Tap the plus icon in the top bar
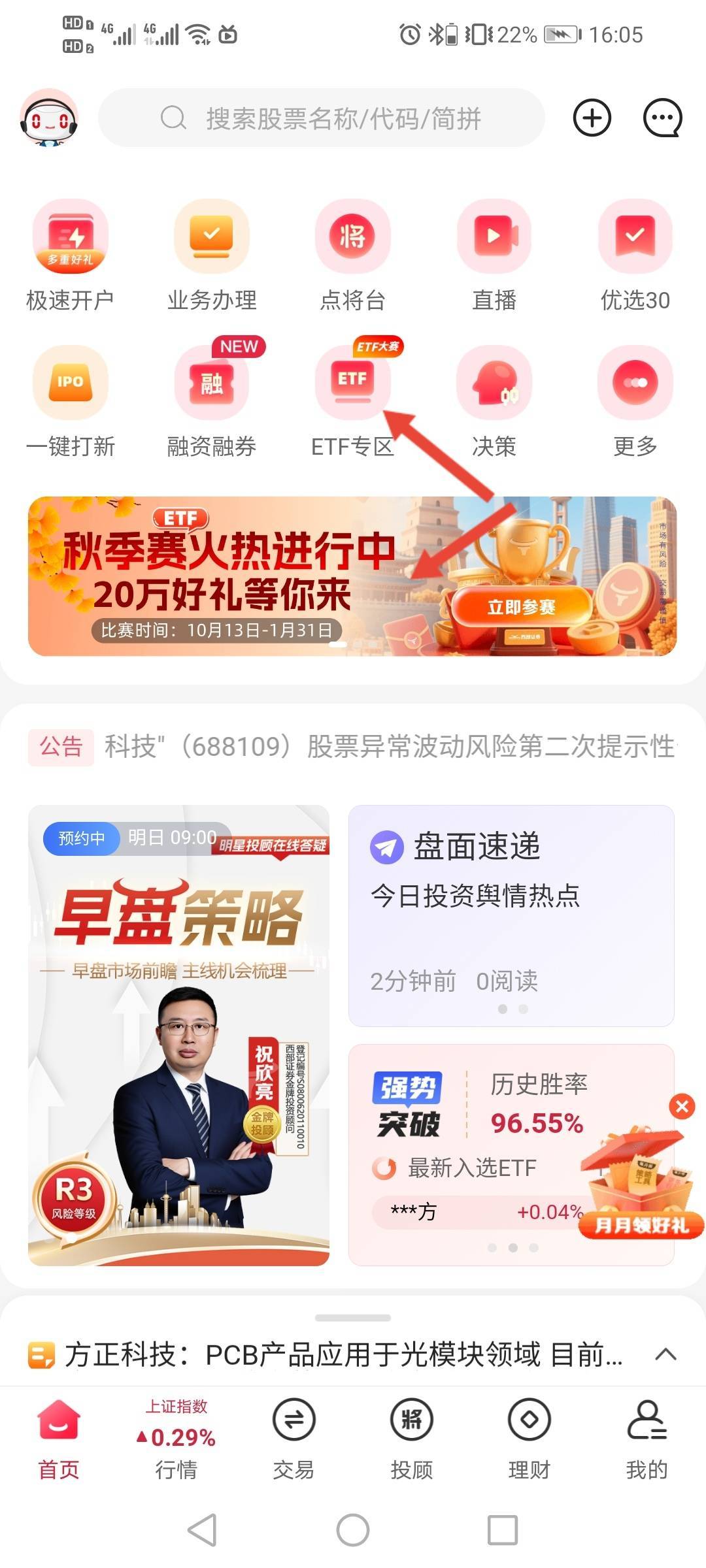 (592, 118)
